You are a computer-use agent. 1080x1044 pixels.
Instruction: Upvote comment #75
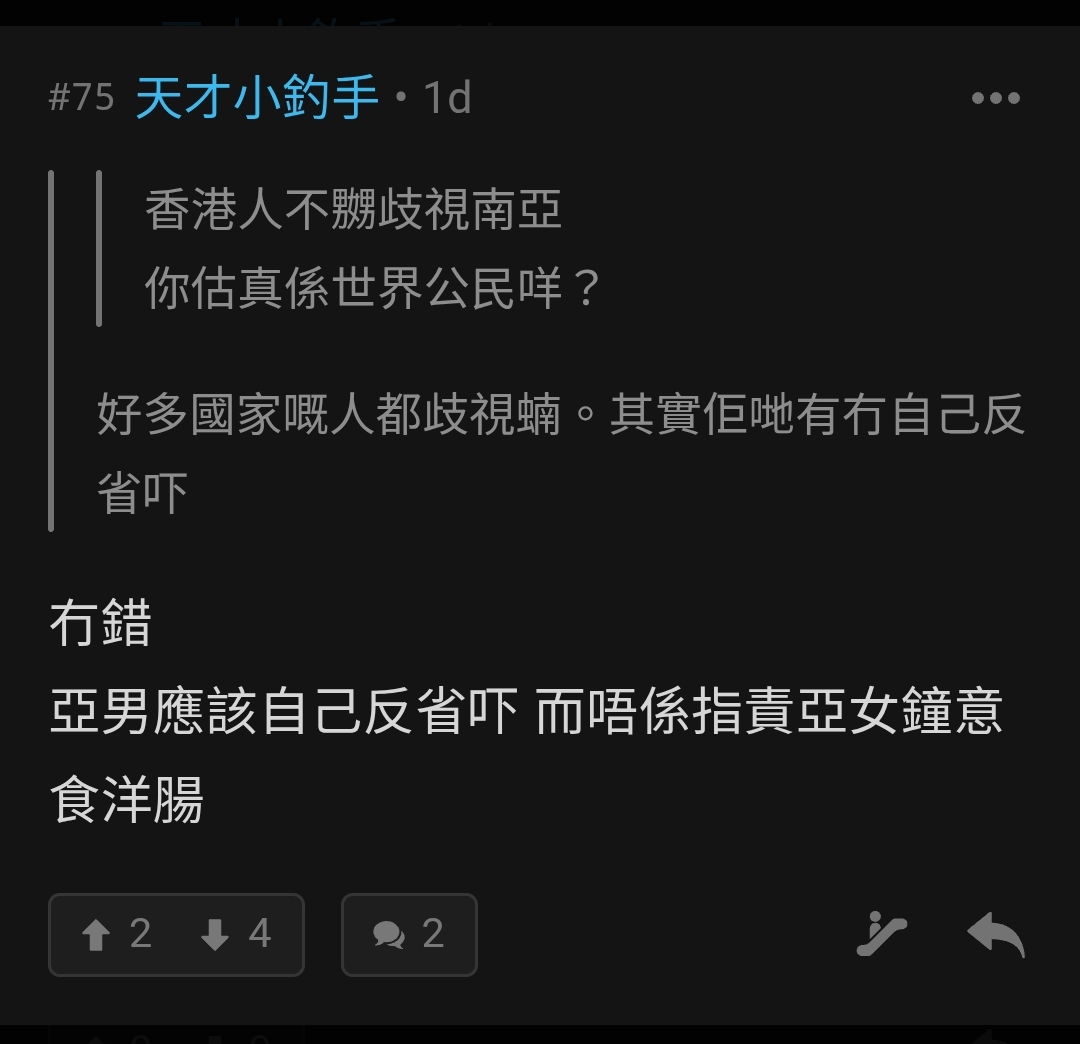(116, 935)
